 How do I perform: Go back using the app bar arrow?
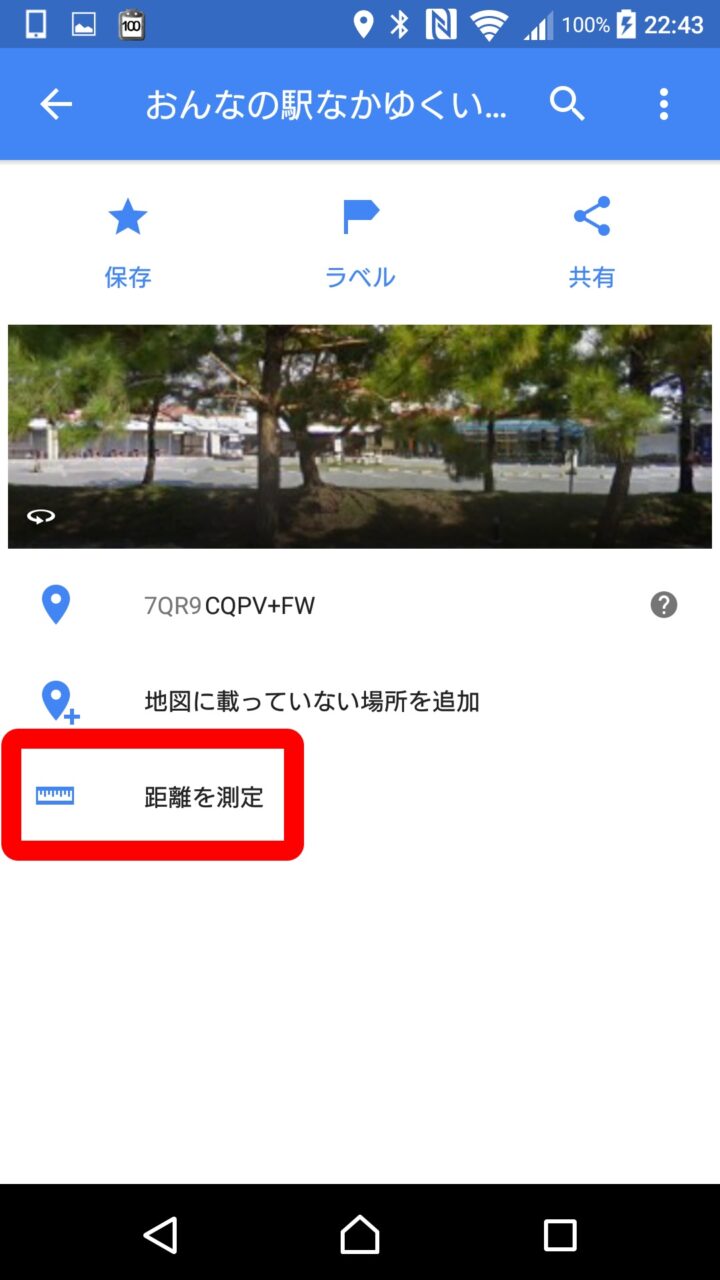pyautogui.click(x=56, y=104)
